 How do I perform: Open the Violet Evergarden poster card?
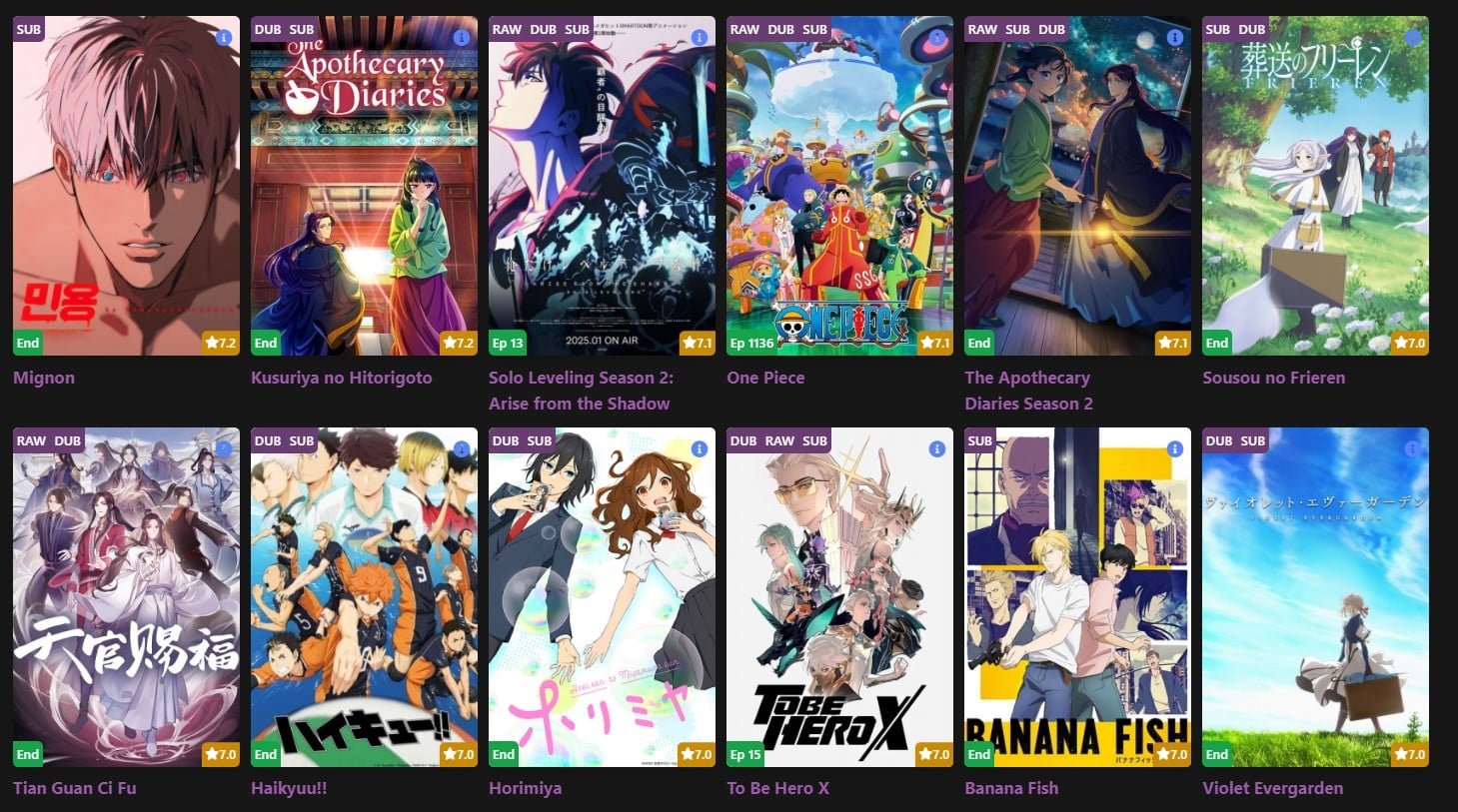click(x=1315, y=597)
